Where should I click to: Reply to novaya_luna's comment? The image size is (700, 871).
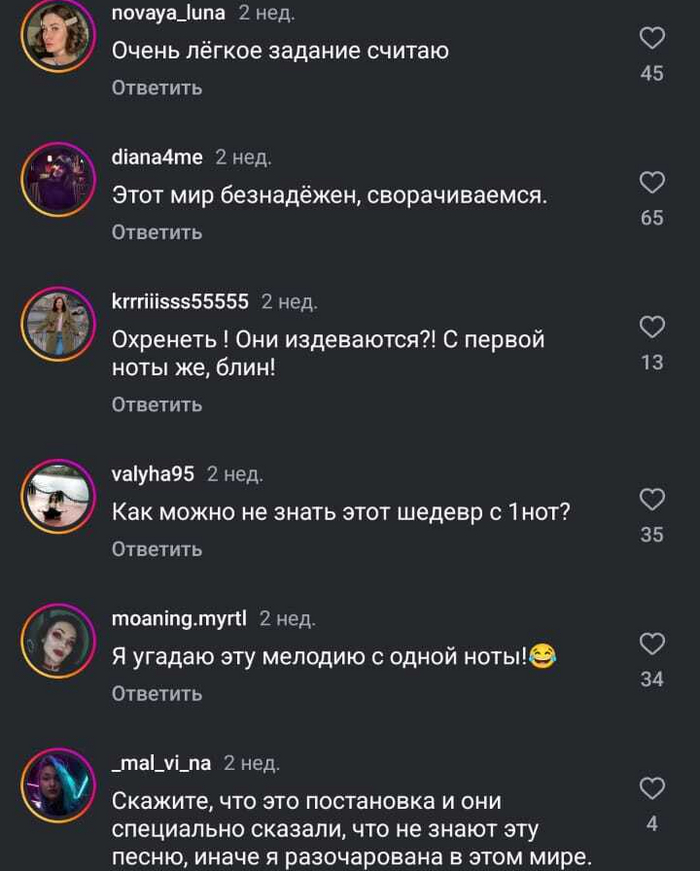click(x=157, y=88)
